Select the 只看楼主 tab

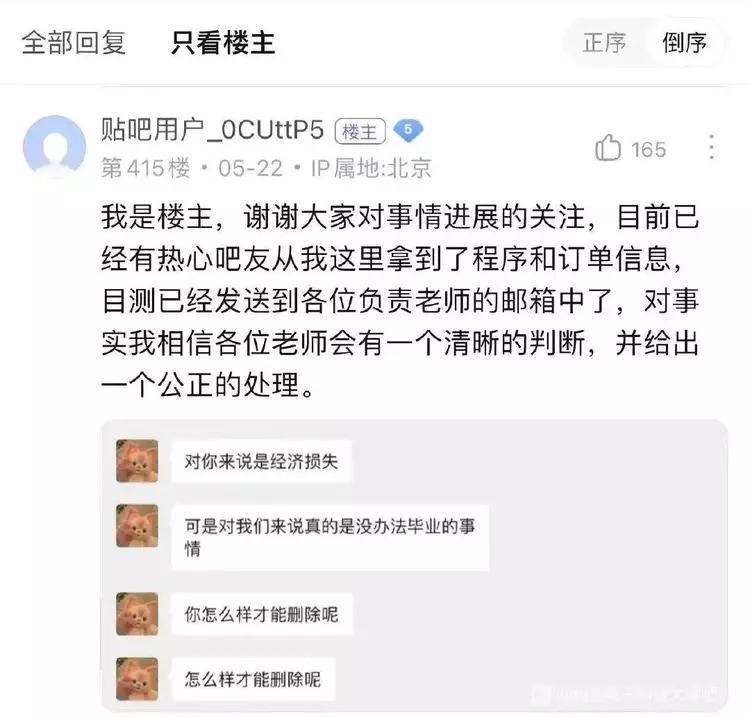coord(223,43)
